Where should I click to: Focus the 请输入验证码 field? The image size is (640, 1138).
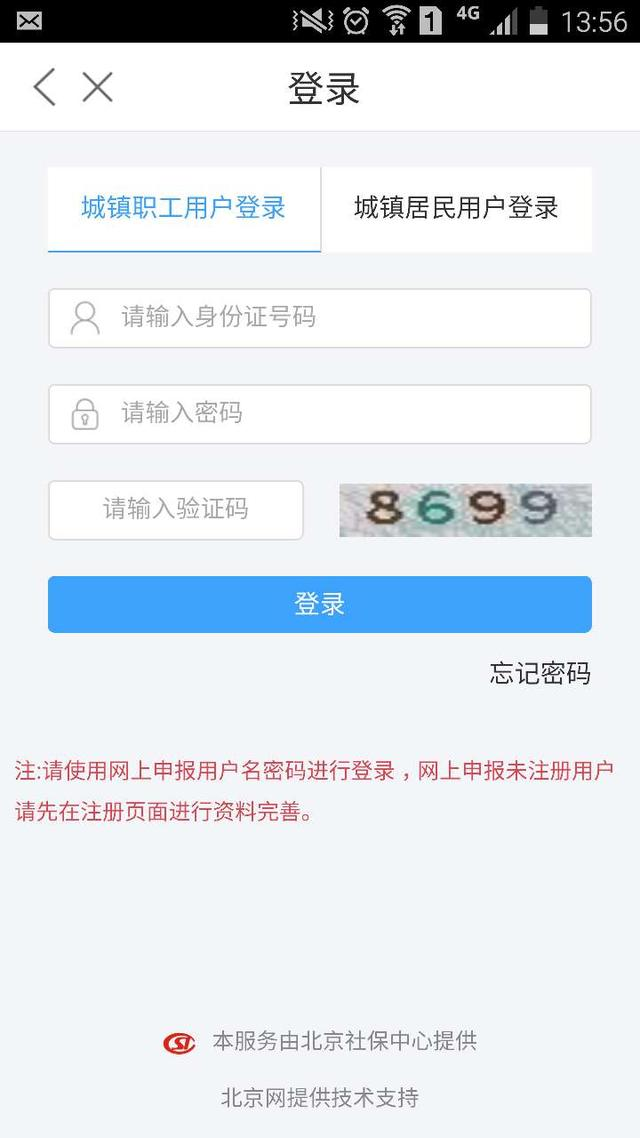(x=176, y=509)
